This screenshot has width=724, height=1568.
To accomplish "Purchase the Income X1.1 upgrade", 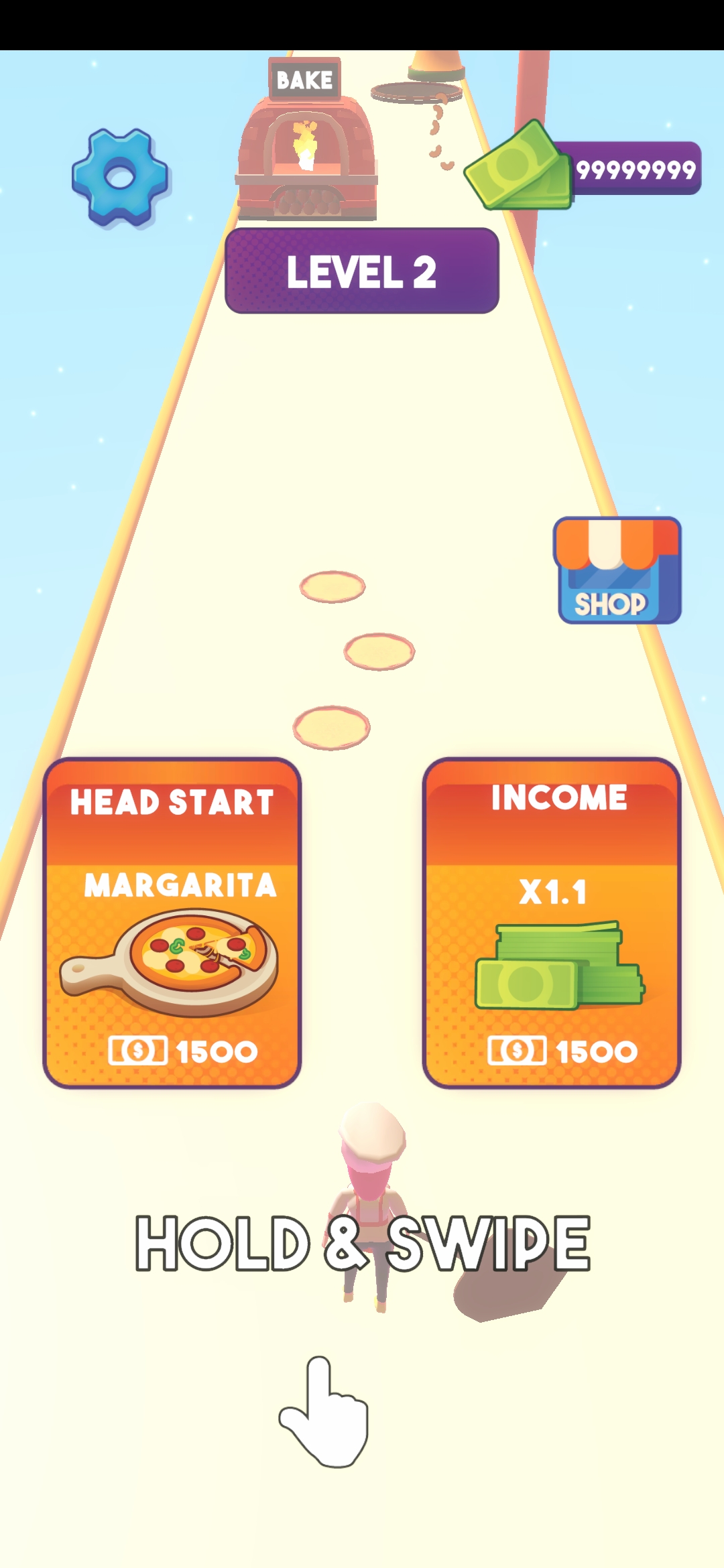I will [551, 923].
